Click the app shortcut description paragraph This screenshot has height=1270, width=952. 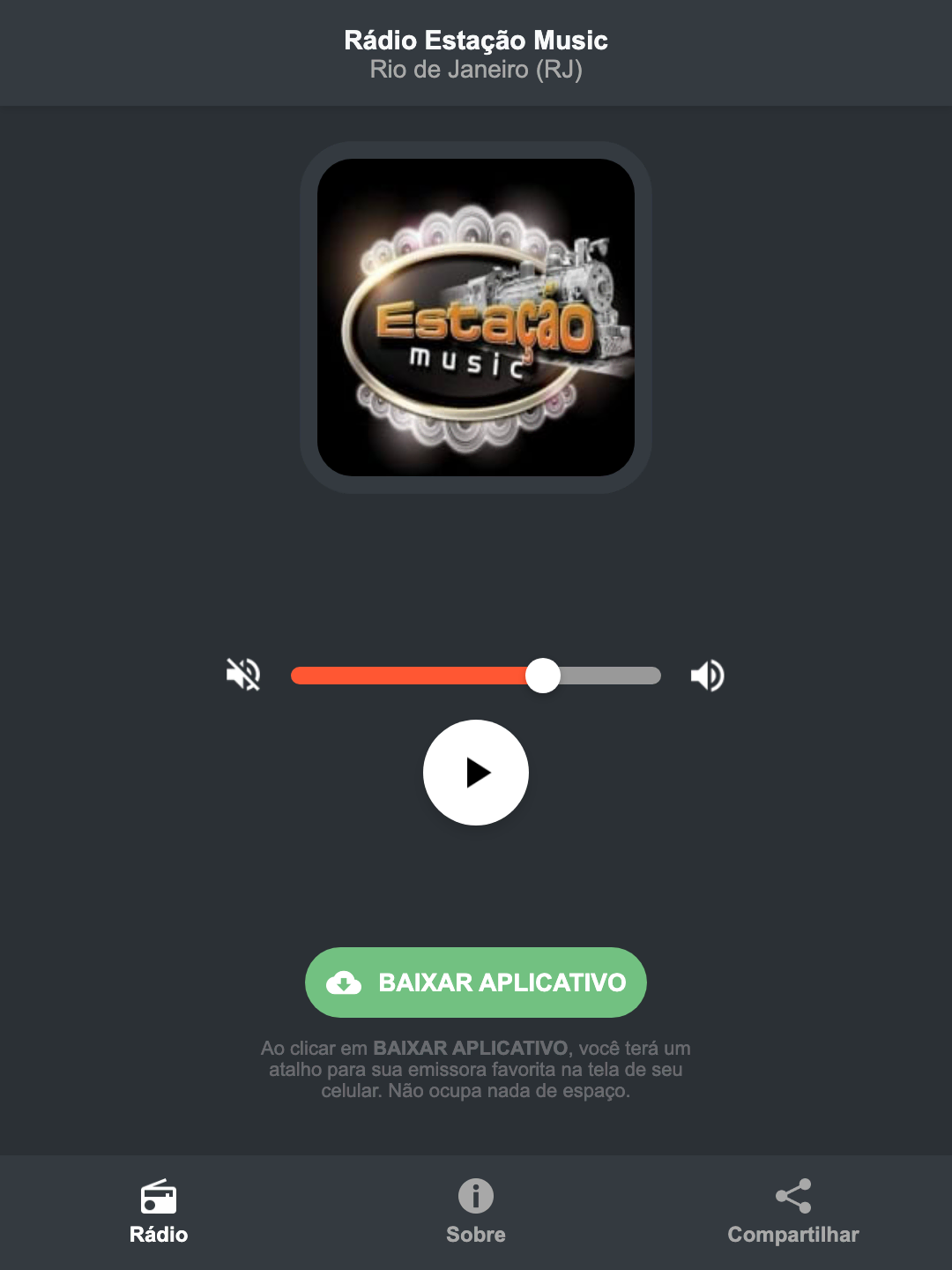pos(475,1070)
